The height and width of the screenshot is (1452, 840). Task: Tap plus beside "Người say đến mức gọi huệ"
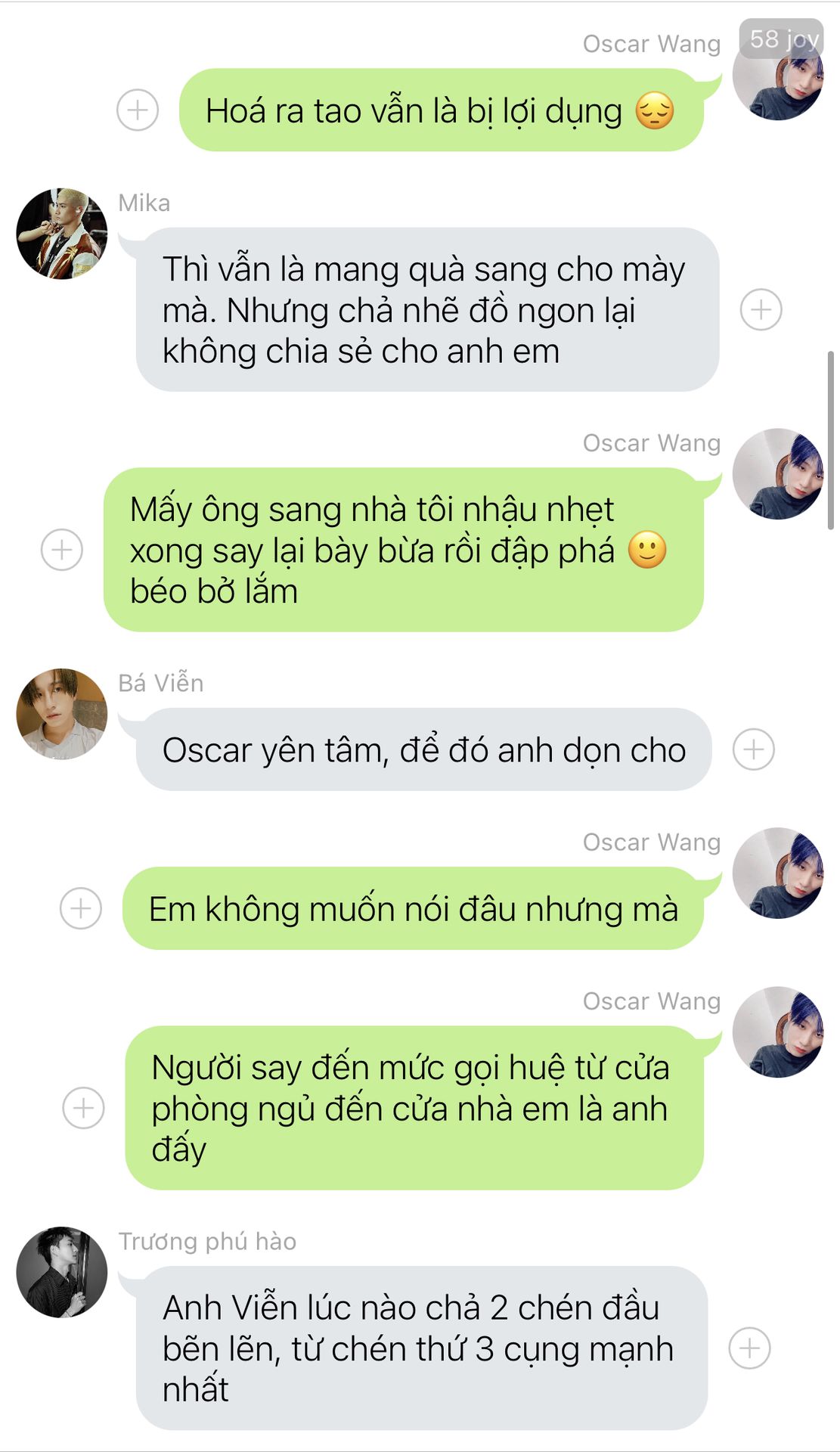coord(83,1108)
